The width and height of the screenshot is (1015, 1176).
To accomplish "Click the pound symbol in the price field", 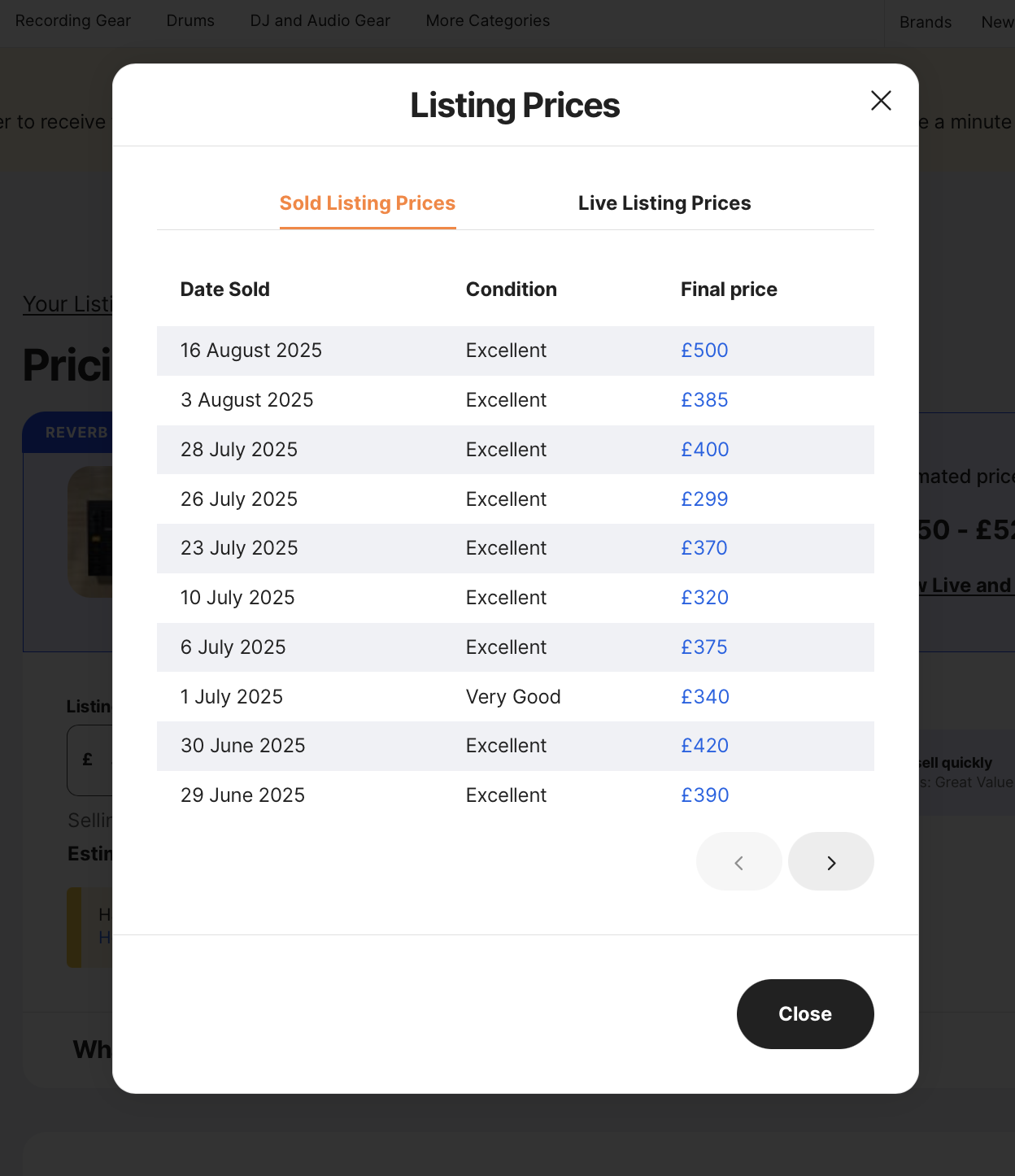I will (x=87, y=759).
